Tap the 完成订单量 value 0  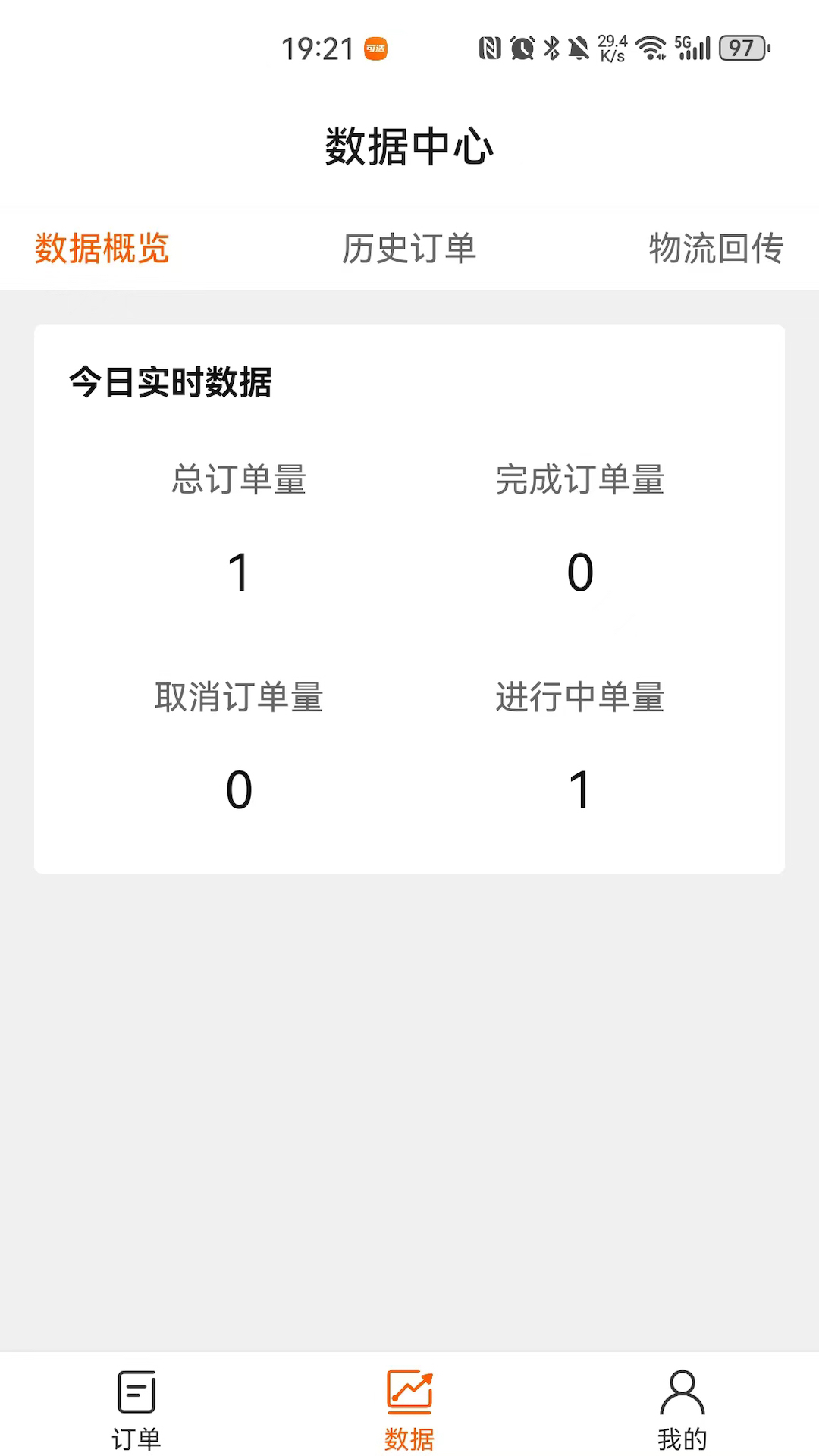click(579, 574)
